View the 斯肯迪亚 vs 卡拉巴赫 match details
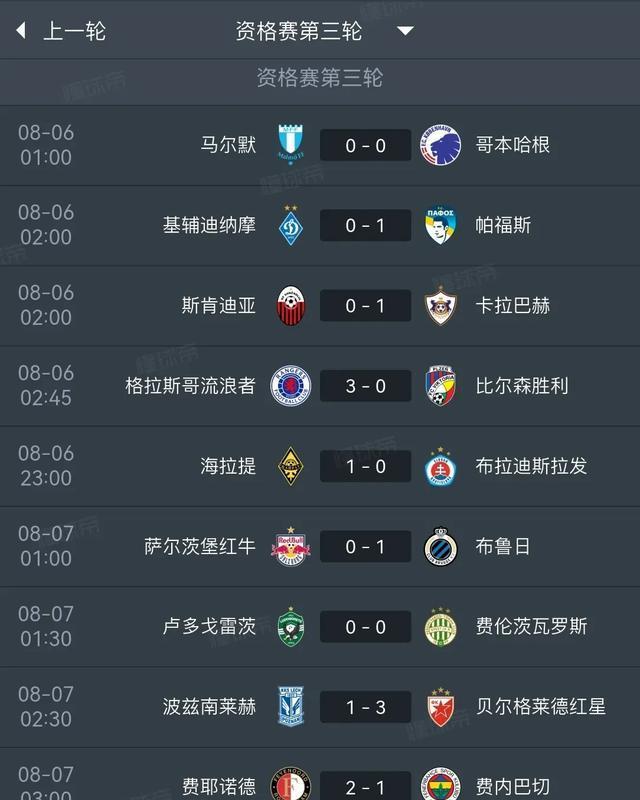 click(x=366, y=305)
